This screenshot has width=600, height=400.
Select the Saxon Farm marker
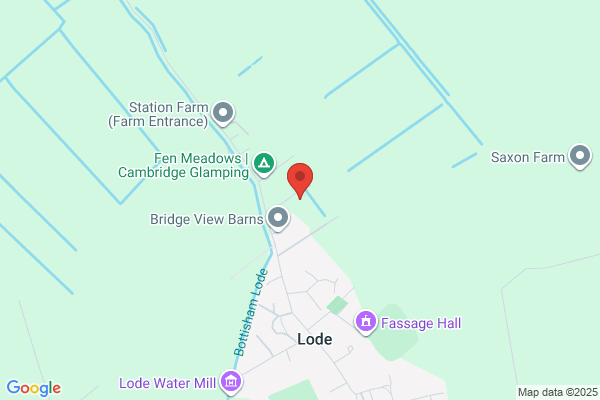(580, 156)
